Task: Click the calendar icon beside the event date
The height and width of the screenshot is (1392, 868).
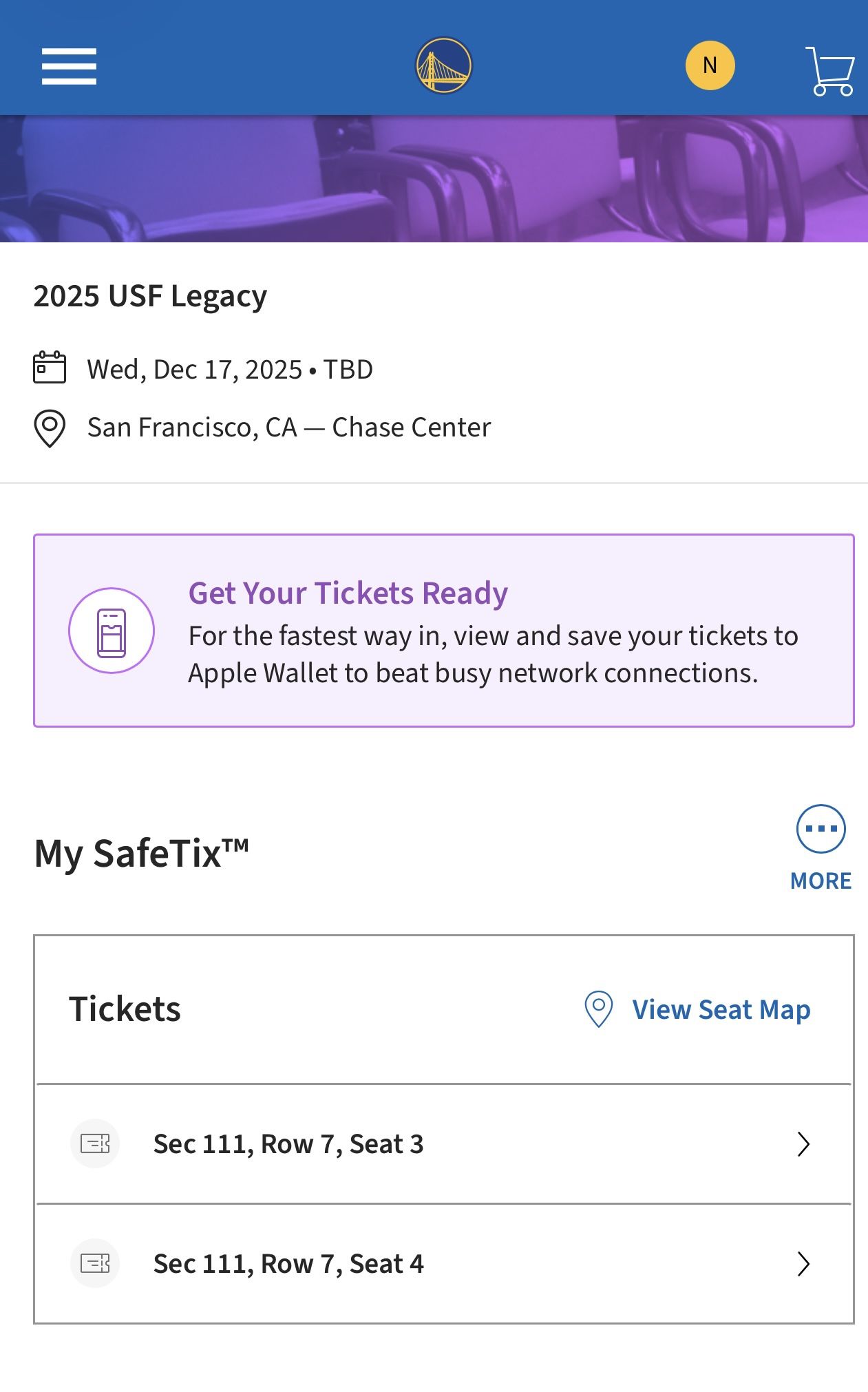Action: (50, 368)
